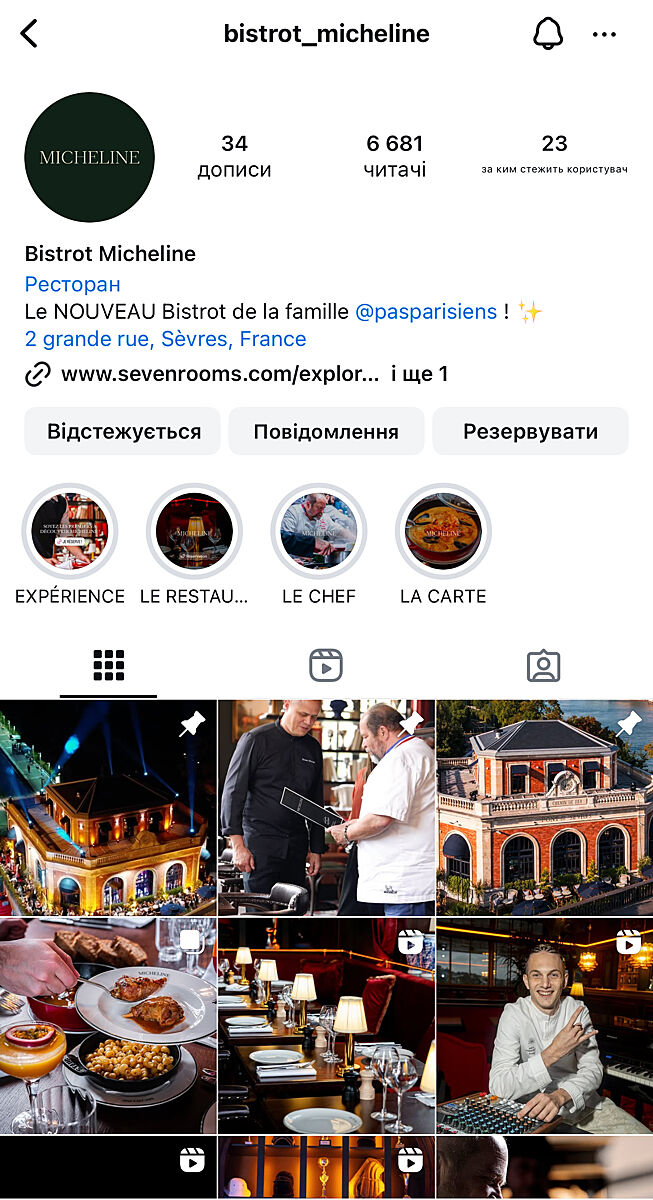Open the reel of the smiling DJ
The image size is (653, 1200).
[544, 1026]
